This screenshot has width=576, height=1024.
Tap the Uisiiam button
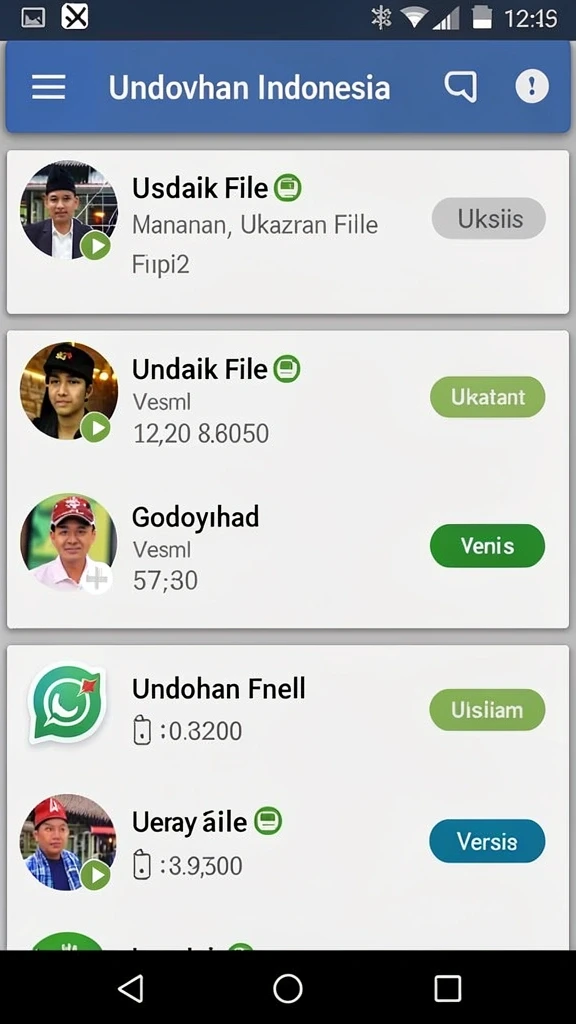click(x=487, y=709)
